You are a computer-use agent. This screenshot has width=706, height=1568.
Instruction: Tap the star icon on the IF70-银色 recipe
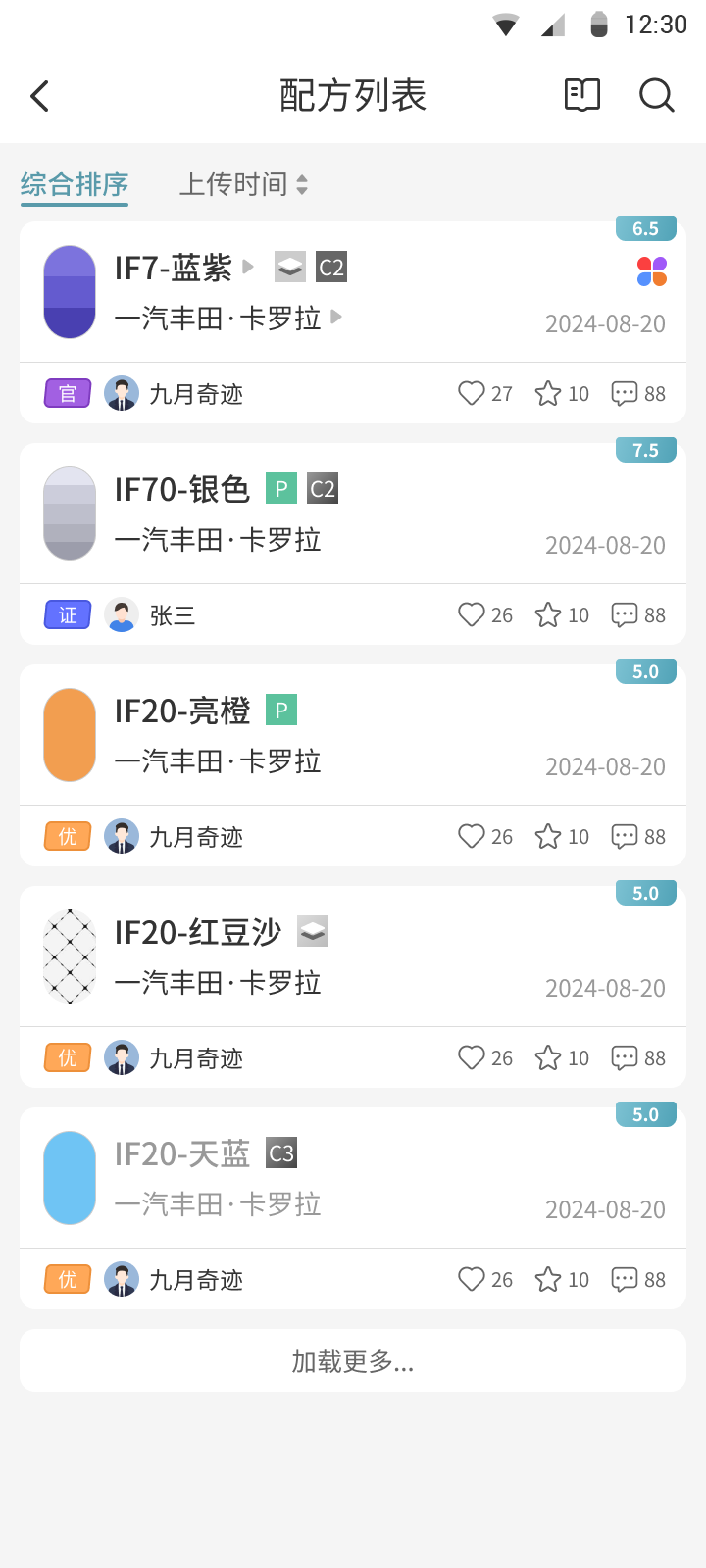coord(549,614)
